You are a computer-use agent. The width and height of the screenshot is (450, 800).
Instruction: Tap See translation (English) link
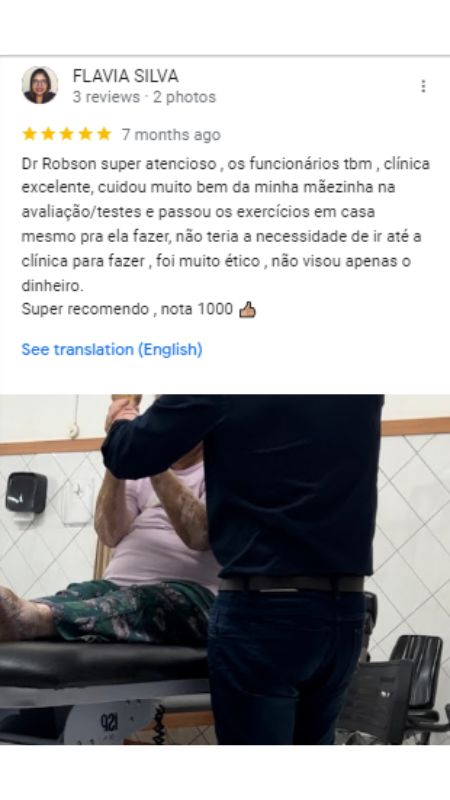[x=112, y=349]
